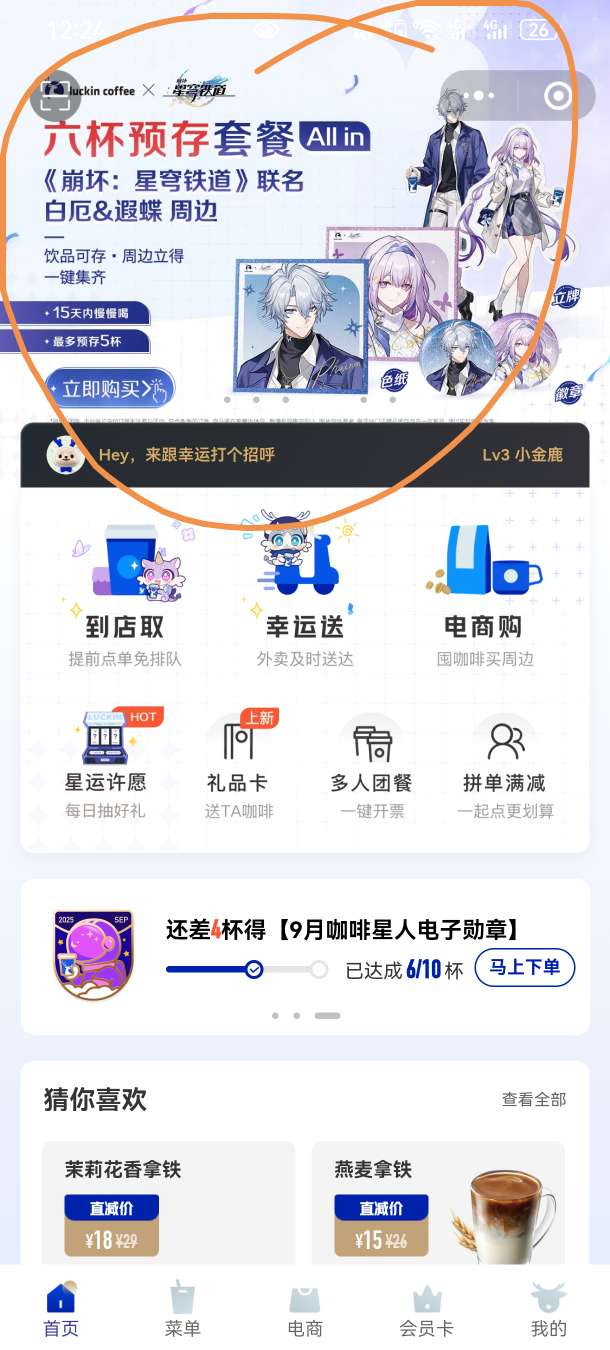Tap 立即购买 on the banner
Screen dimensions: 610x1350
(109, 389)
